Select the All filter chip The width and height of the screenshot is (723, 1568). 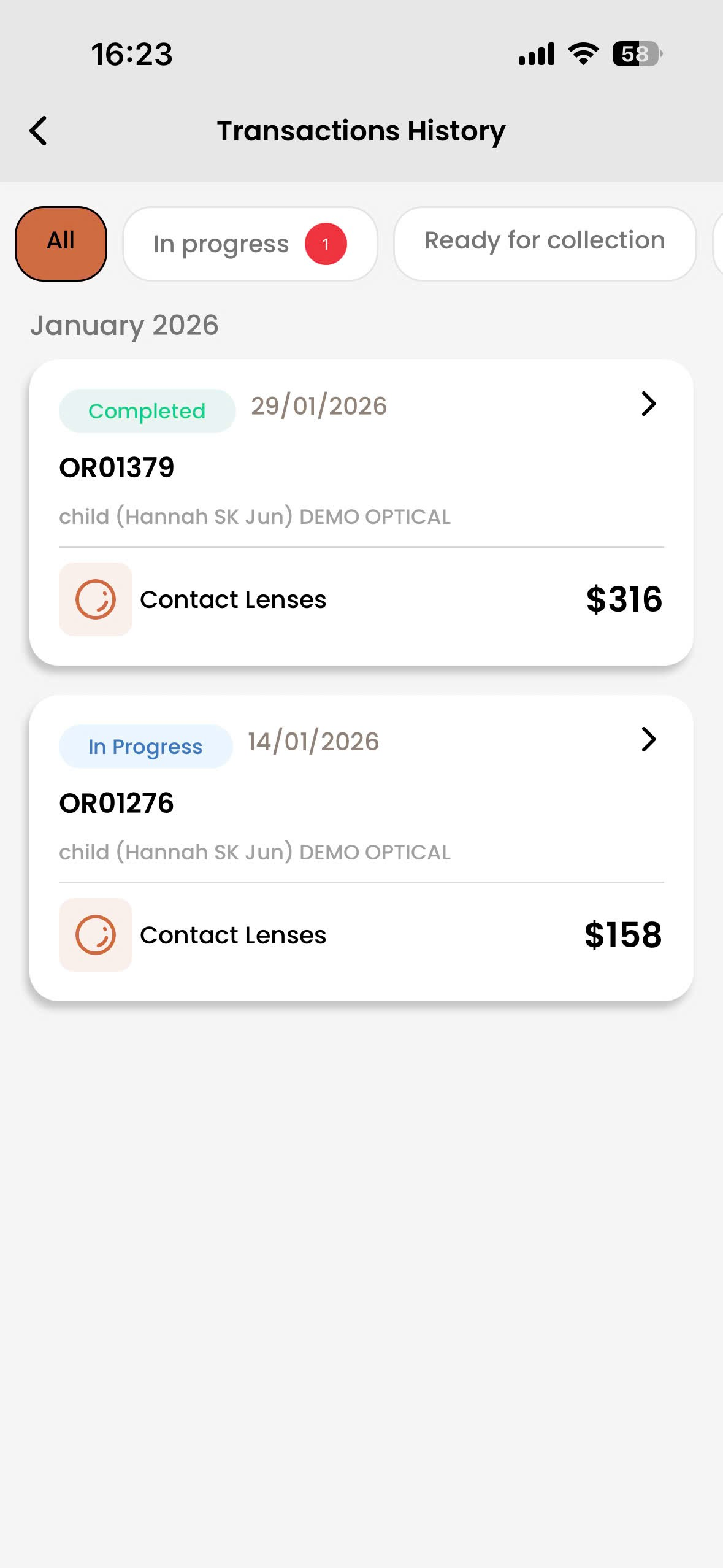tap(61, 243)
